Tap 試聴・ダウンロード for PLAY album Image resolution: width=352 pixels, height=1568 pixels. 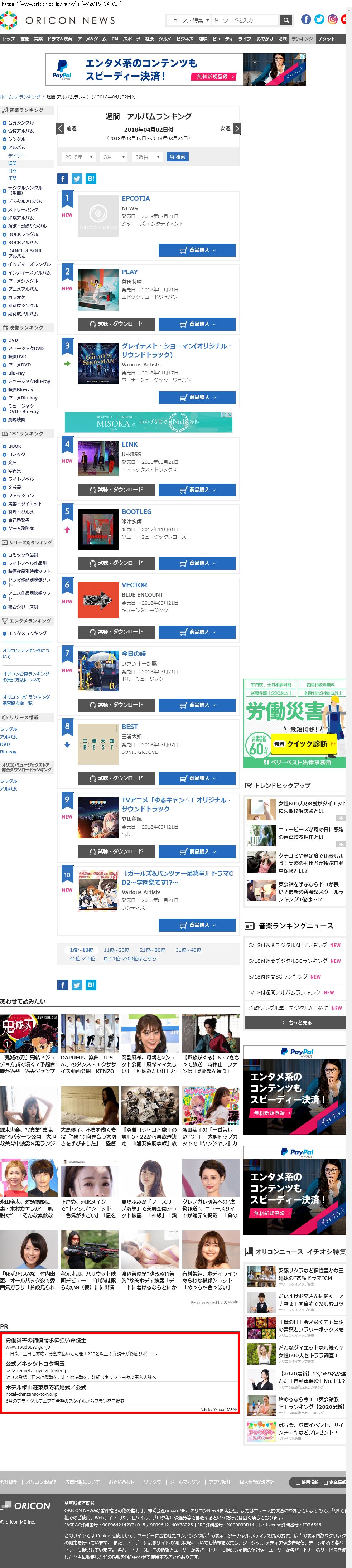(116, 324)
